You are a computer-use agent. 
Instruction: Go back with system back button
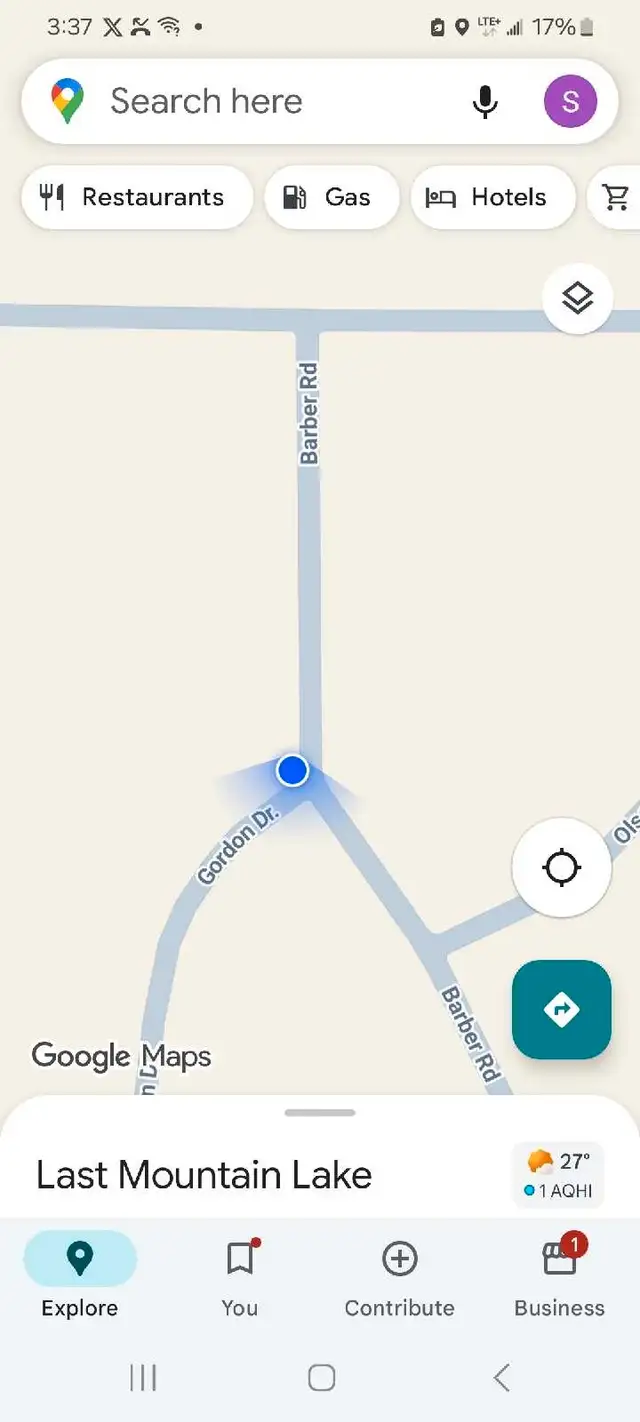tap(502, 1378)
